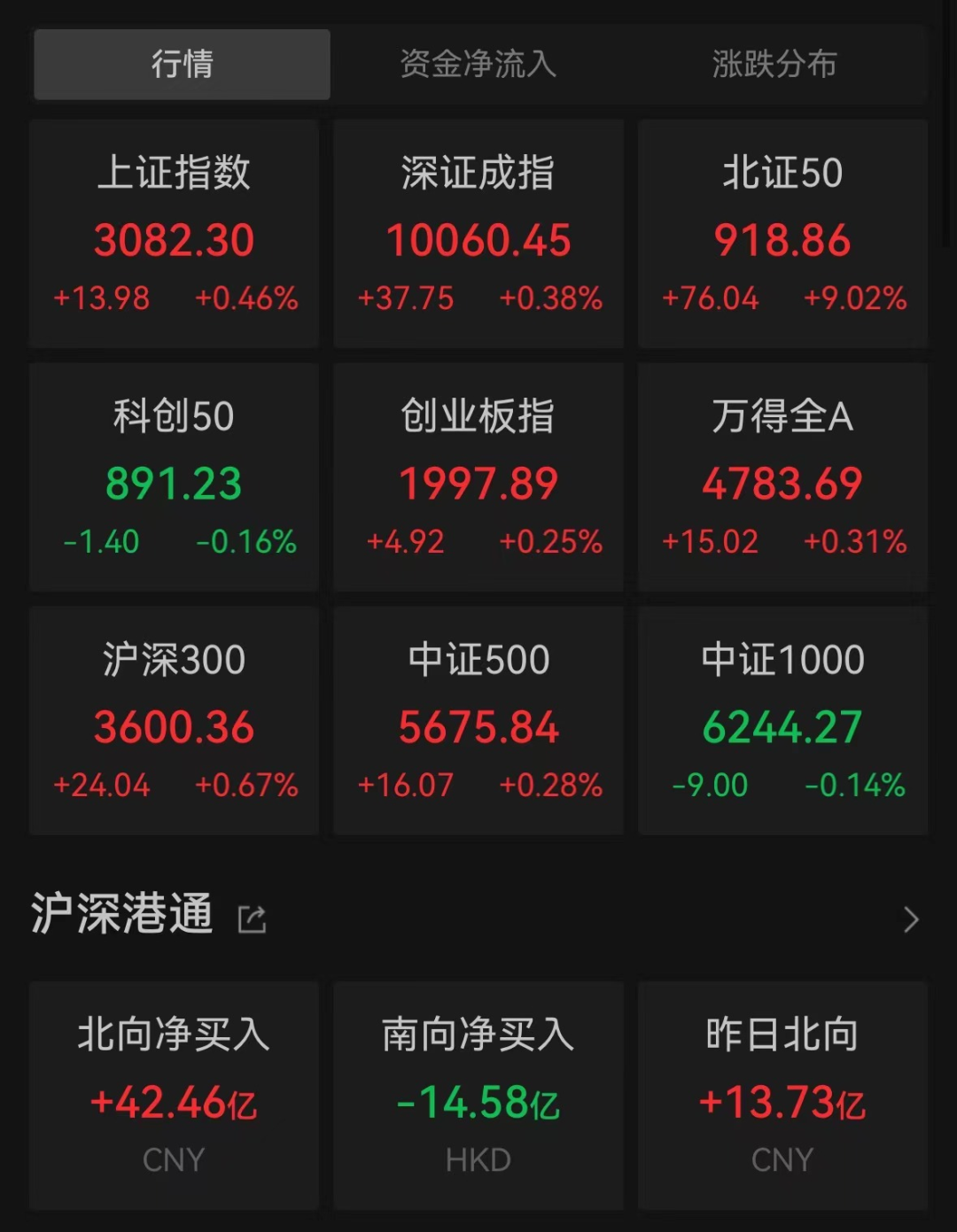This screenshot has height=1232, width=957.
Task: Select the 行情 tab
Action: (182, 64)
